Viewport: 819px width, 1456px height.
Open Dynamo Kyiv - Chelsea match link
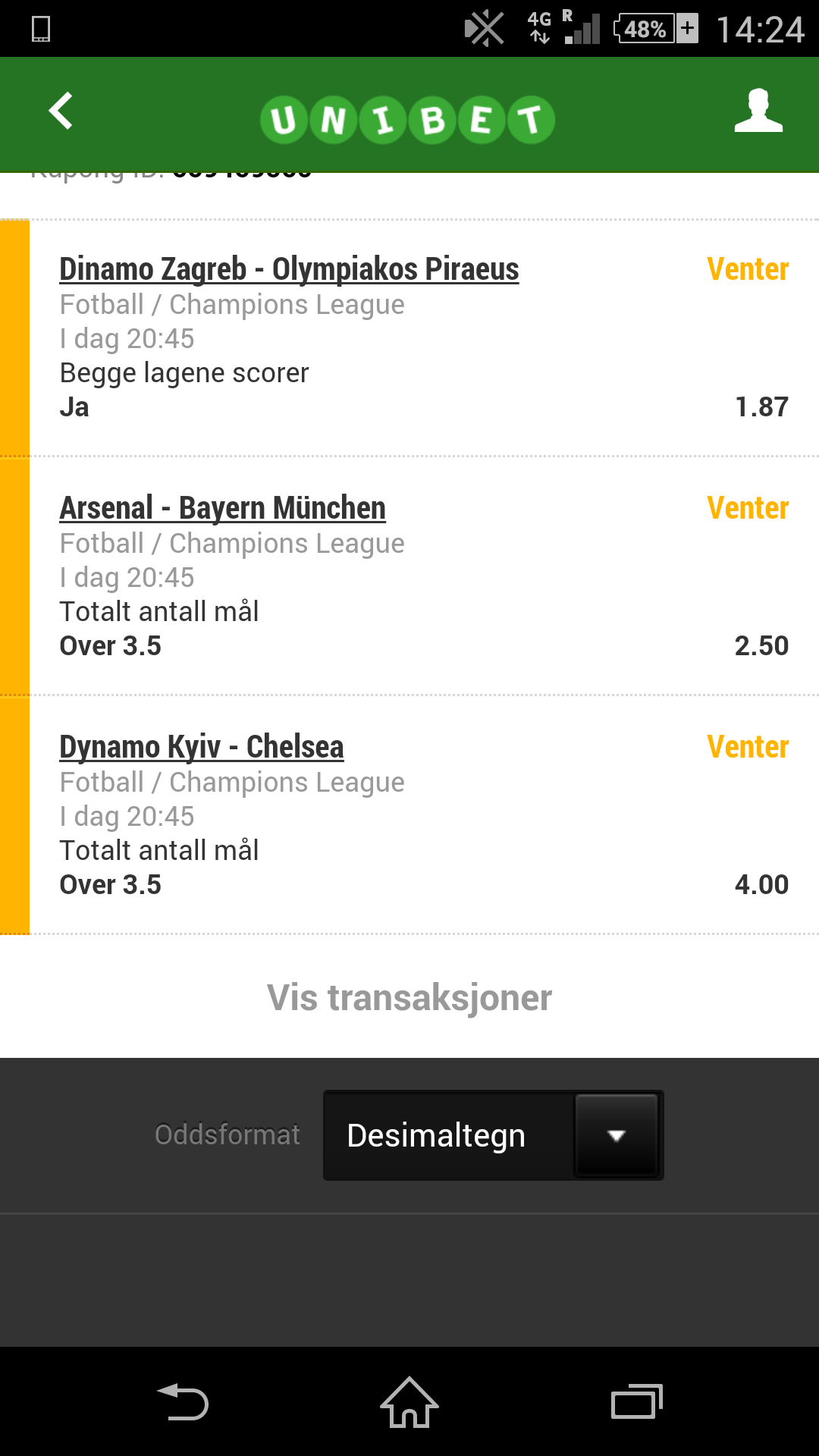(202, 747)
